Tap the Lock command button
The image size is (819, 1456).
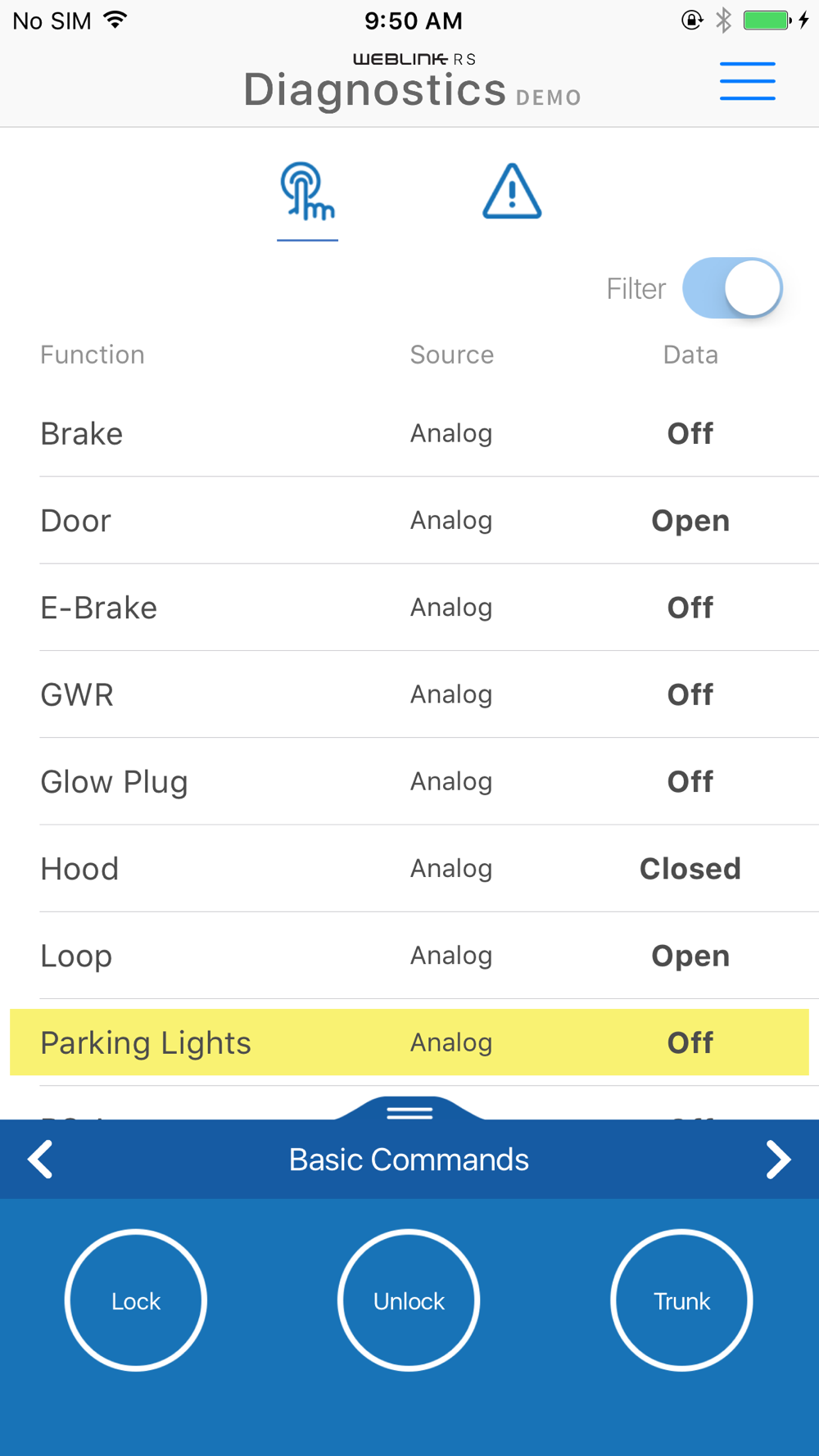136,1300
